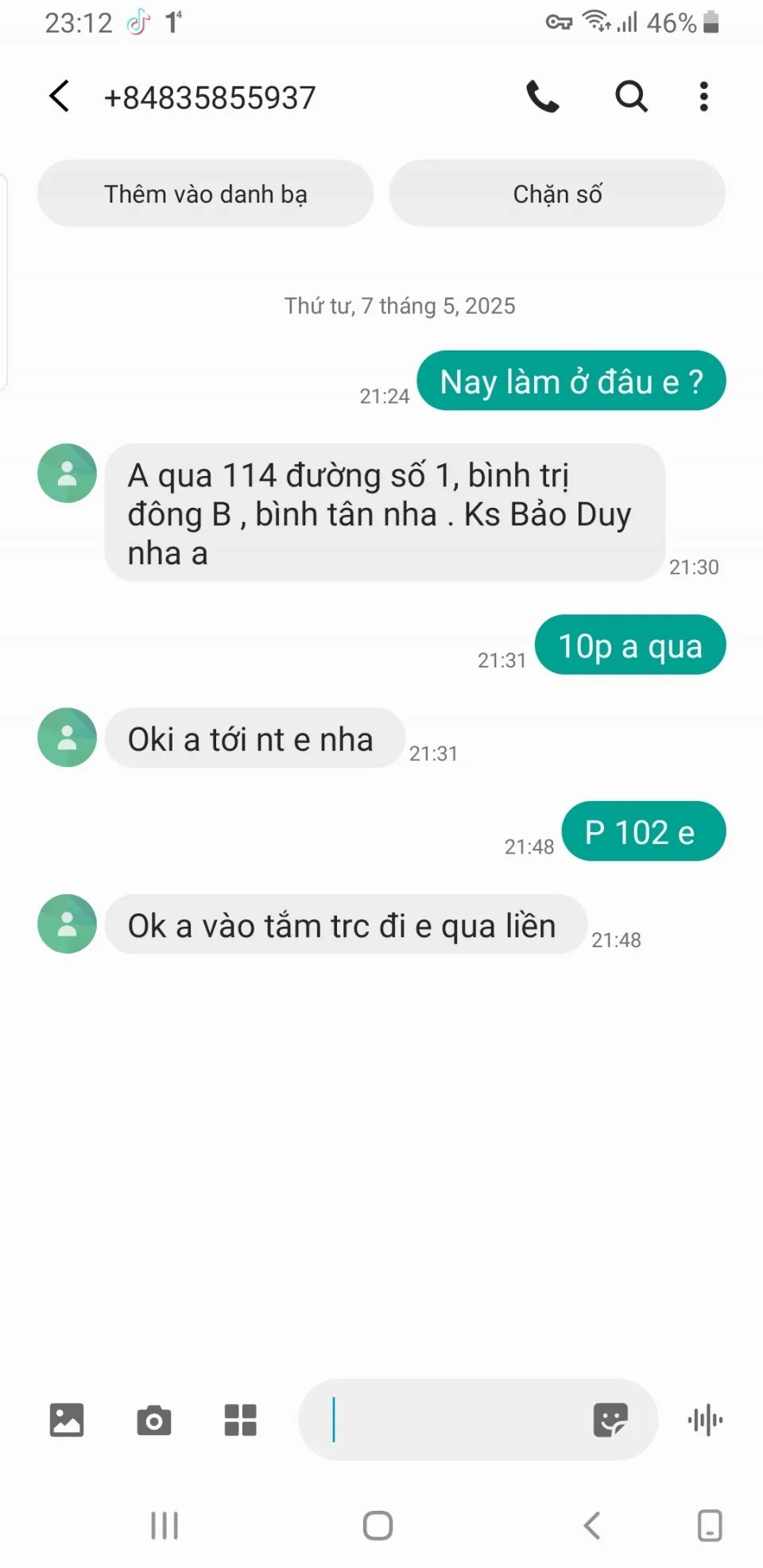763x1568 pixels.
Task: Search within this conversation
Action: [x=632, y=97]
